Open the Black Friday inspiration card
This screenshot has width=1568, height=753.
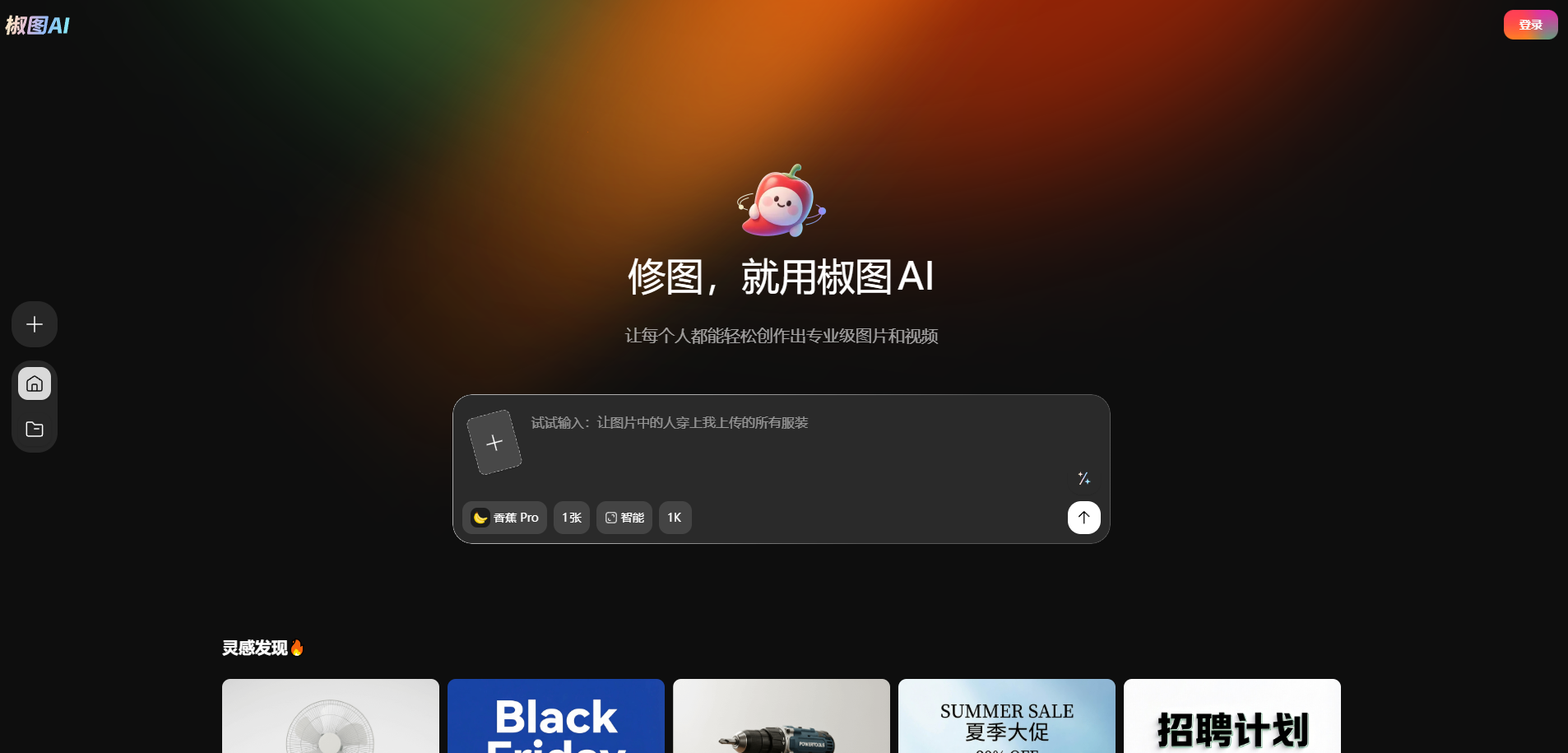556,716
